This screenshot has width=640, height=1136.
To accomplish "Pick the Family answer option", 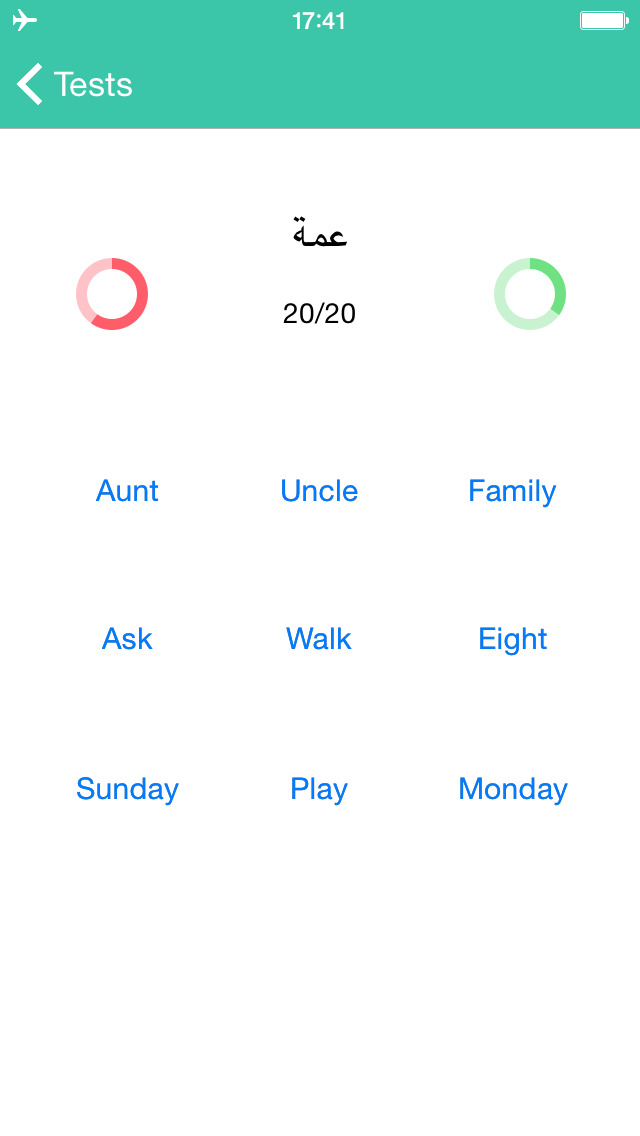I will tap(512, 492).
